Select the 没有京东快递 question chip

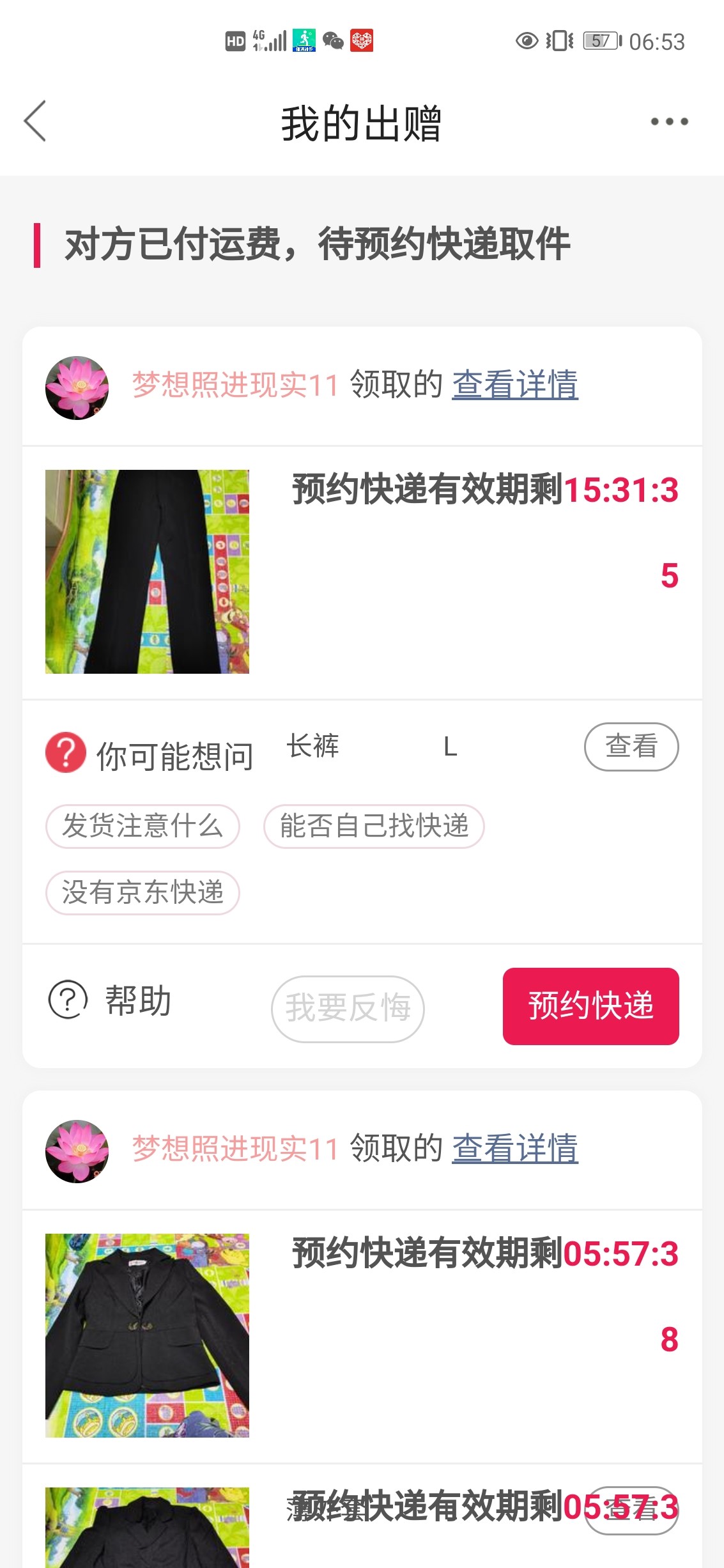coord(142,892)
